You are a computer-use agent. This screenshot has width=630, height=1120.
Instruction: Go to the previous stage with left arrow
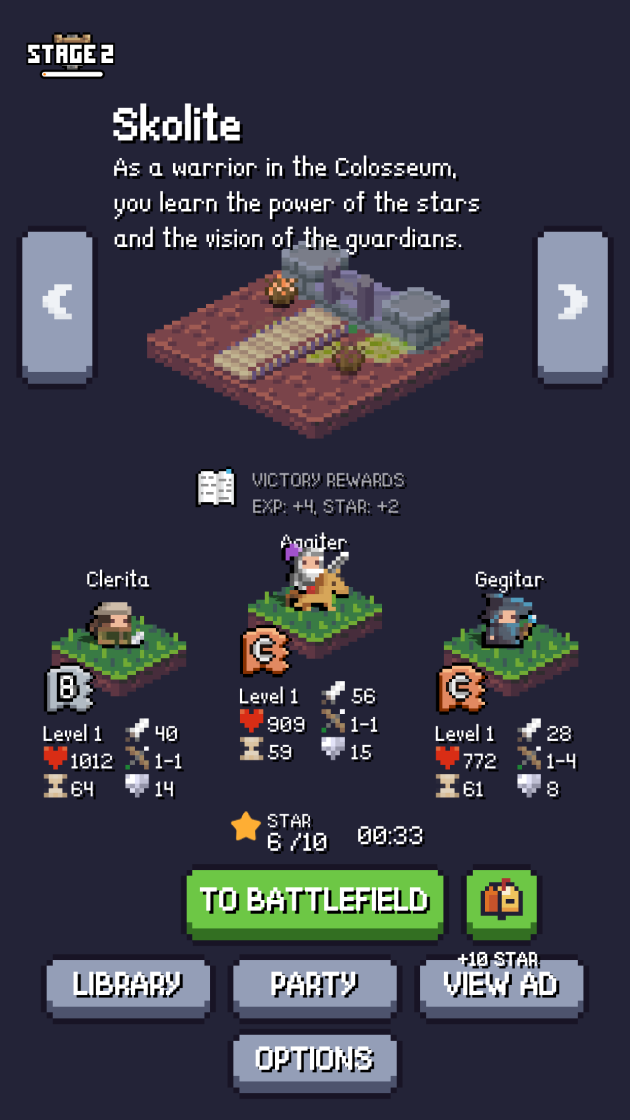[x=58, y=303]
